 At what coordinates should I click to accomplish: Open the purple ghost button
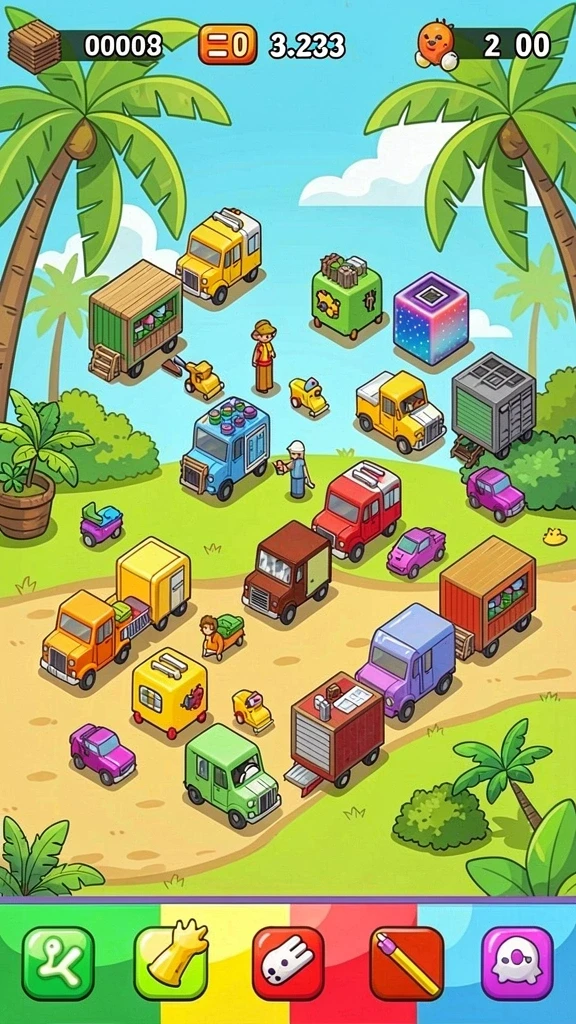click(517, 963)
